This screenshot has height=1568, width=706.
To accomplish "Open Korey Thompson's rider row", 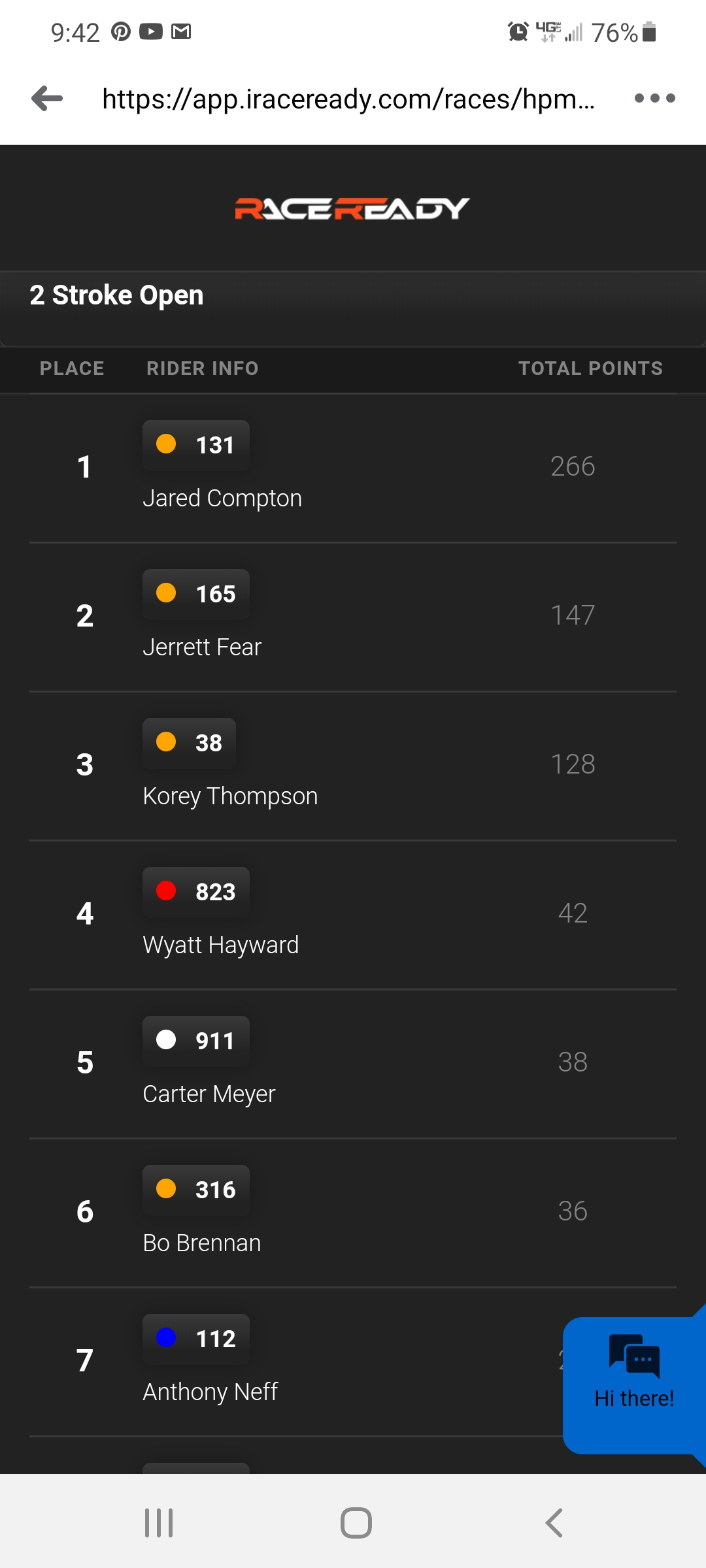I will pos(353,766).
